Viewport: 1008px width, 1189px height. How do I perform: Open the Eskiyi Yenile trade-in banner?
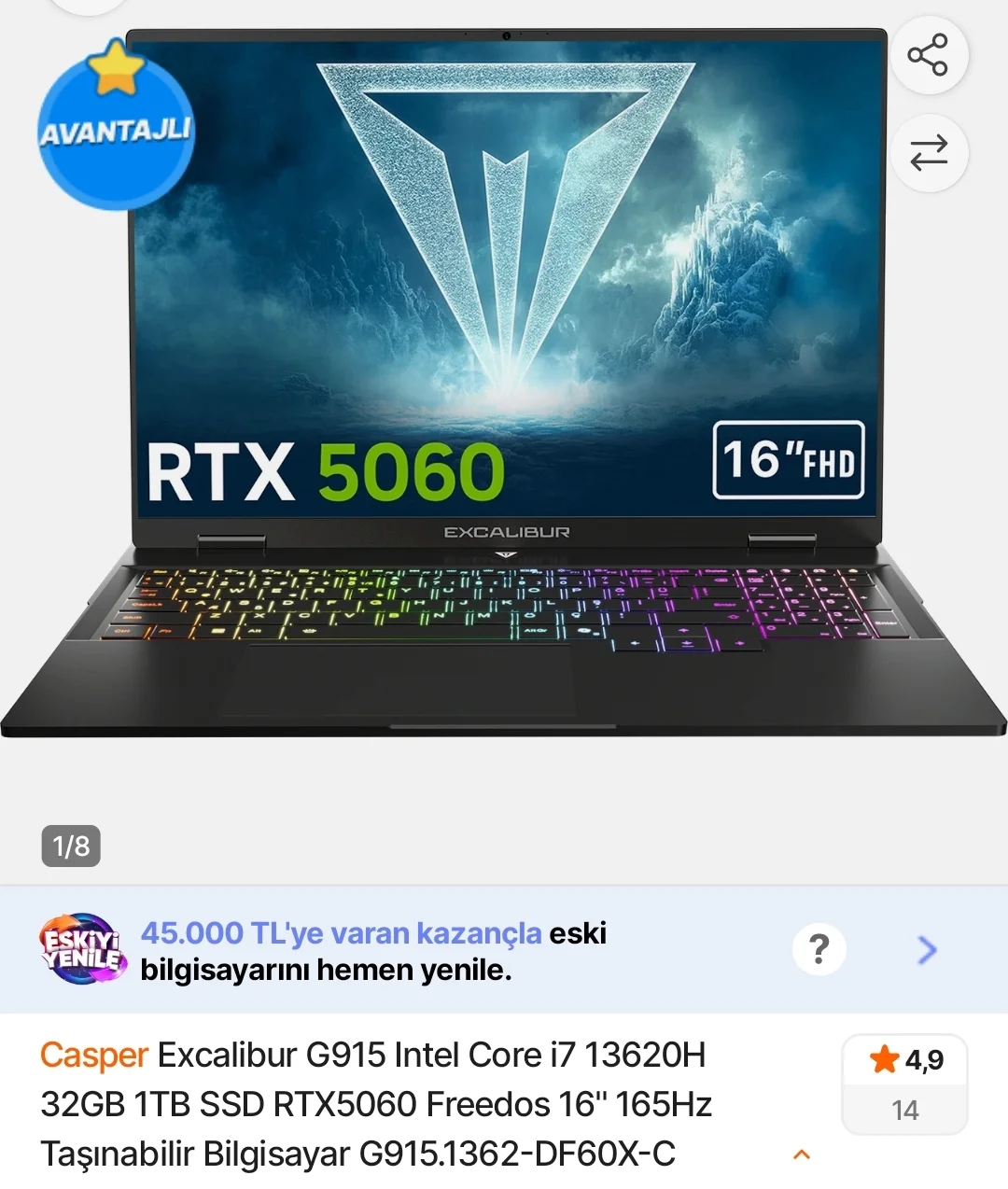373,950
